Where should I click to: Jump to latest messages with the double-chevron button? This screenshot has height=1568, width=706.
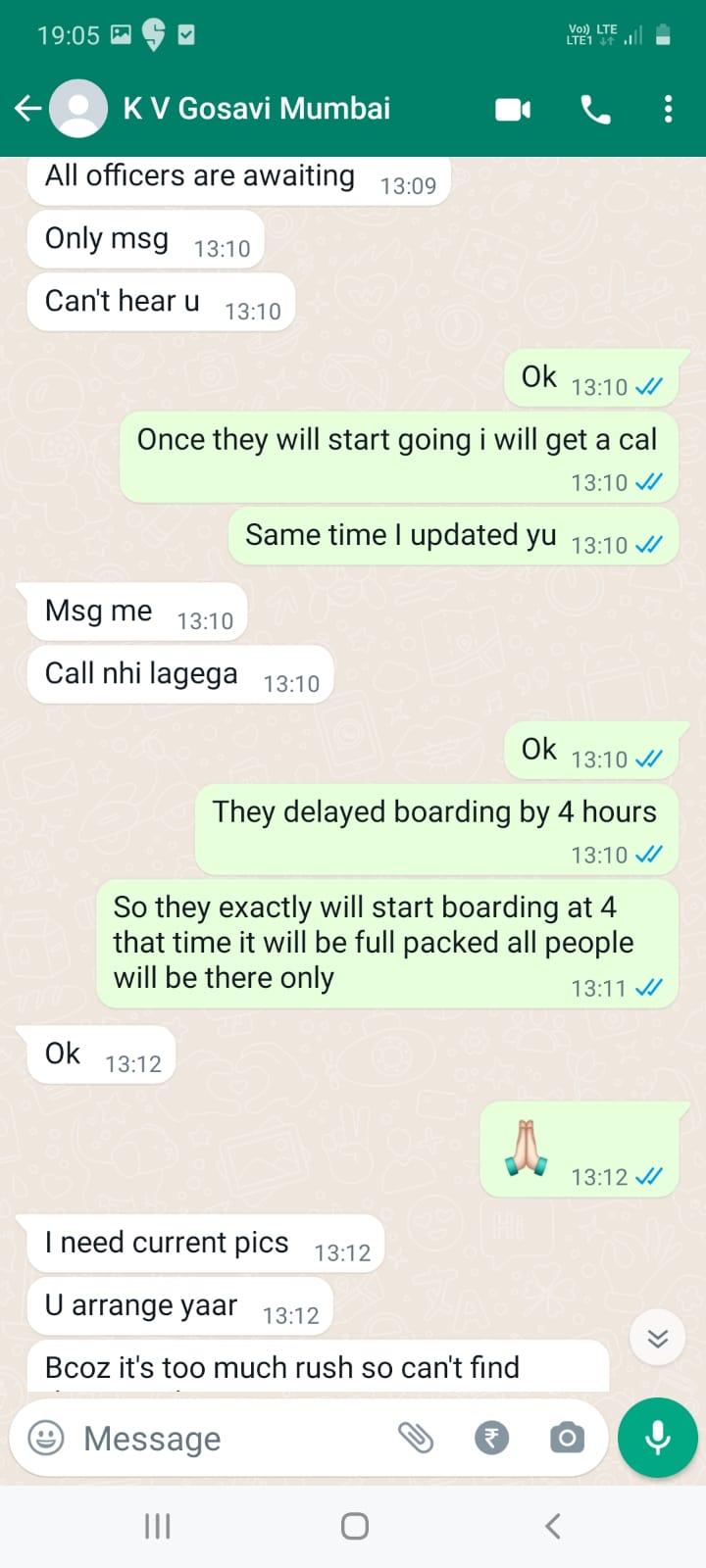[657, 1338]
